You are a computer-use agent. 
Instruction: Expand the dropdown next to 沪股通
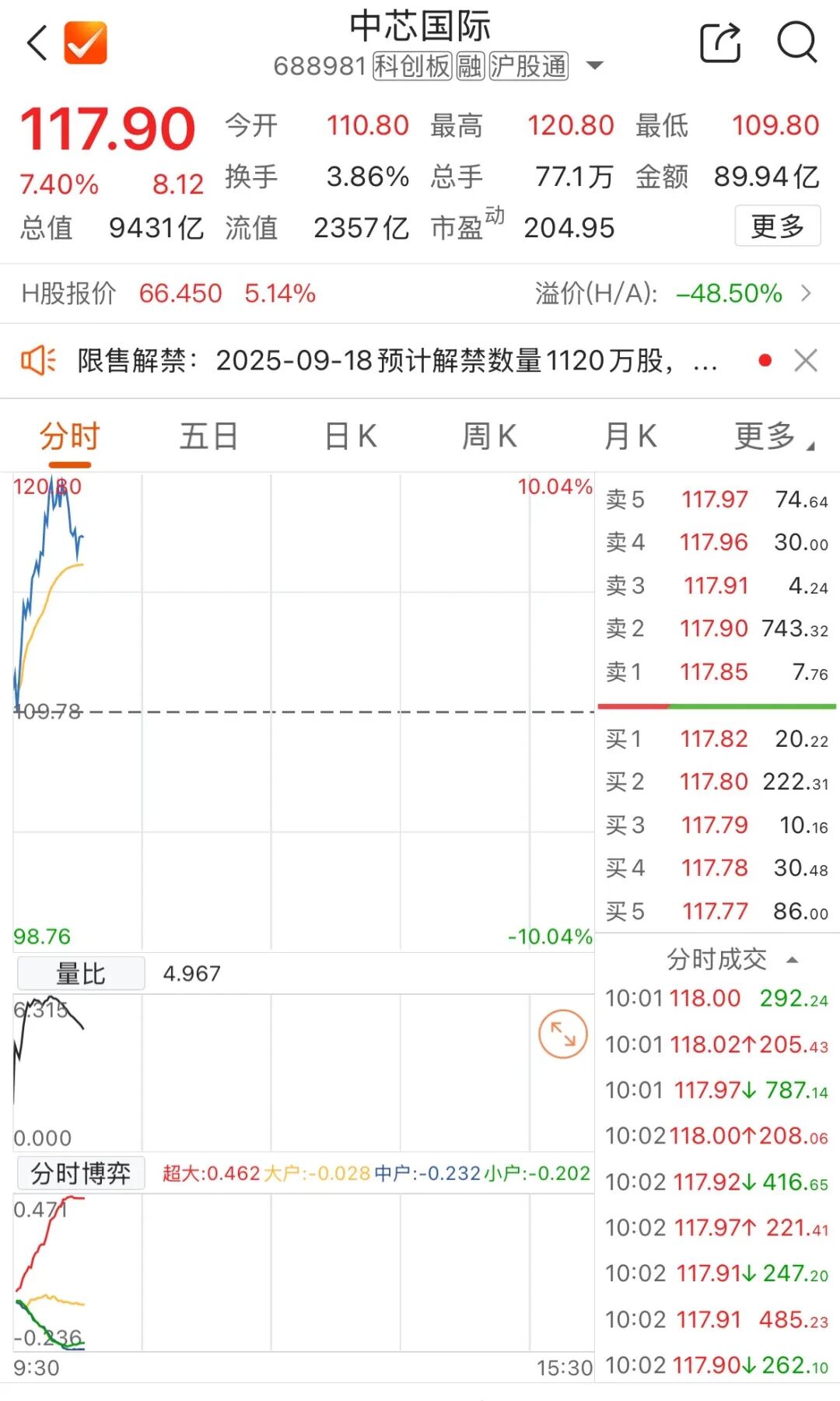pos(594,65)
